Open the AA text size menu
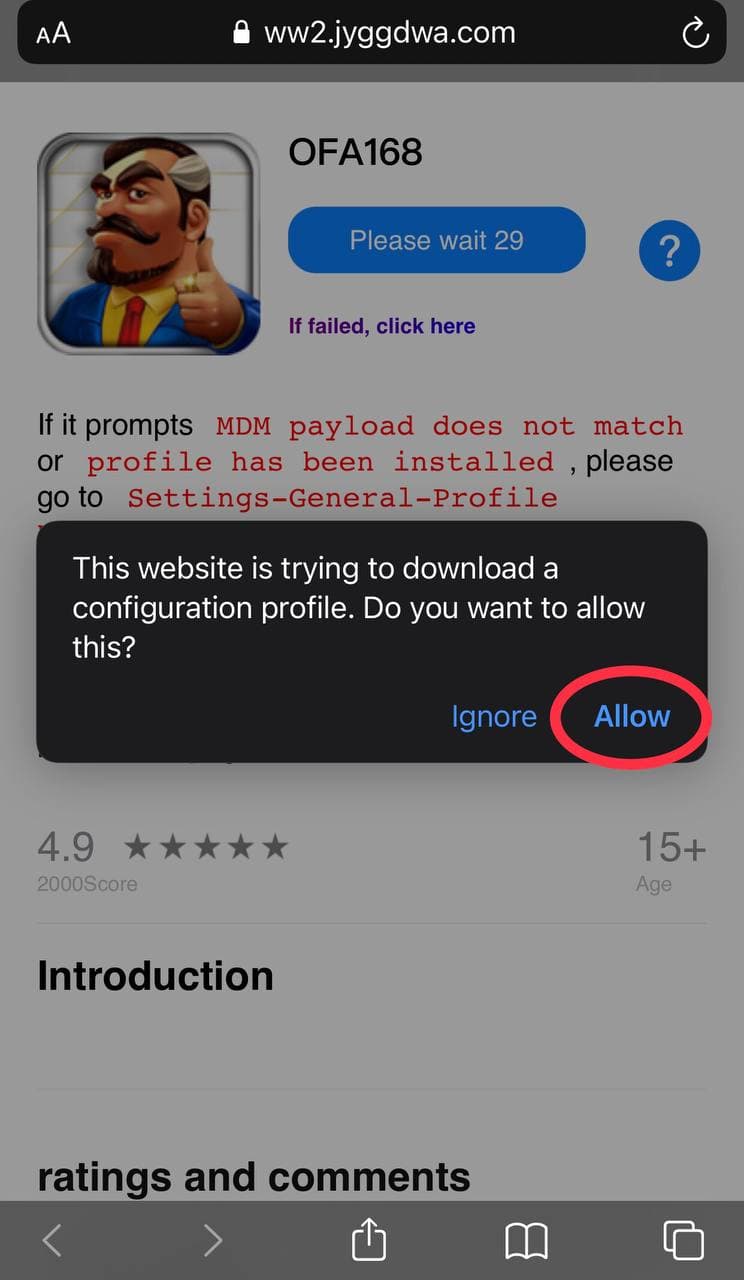The height and width of the screenshot is (1280, 744). pyautogui.click(x=53, y=33)
